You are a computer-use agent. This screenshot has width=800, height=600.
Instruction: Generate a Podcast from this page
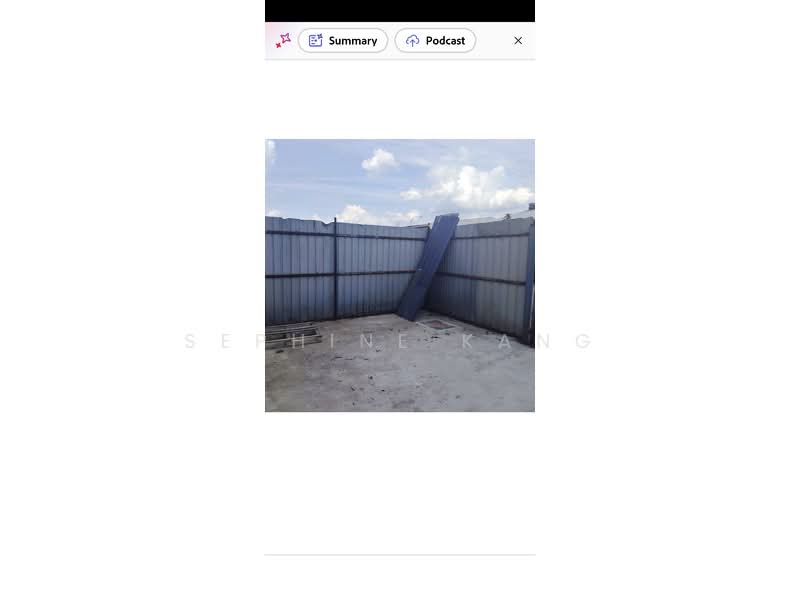coord(435,41)
